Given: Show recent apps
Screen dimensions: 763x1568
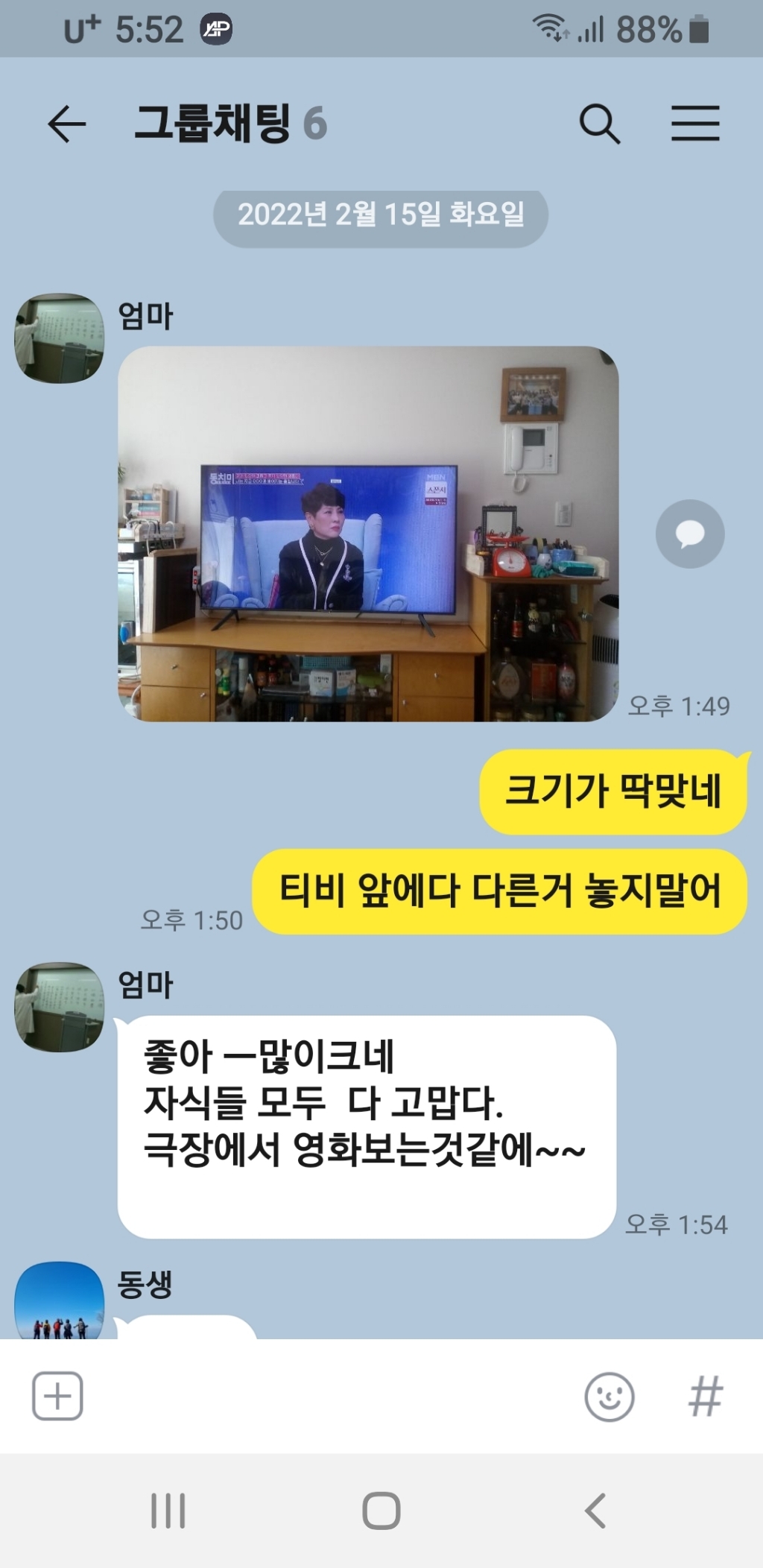Looking at the screenshot, I should (168, 1511).
